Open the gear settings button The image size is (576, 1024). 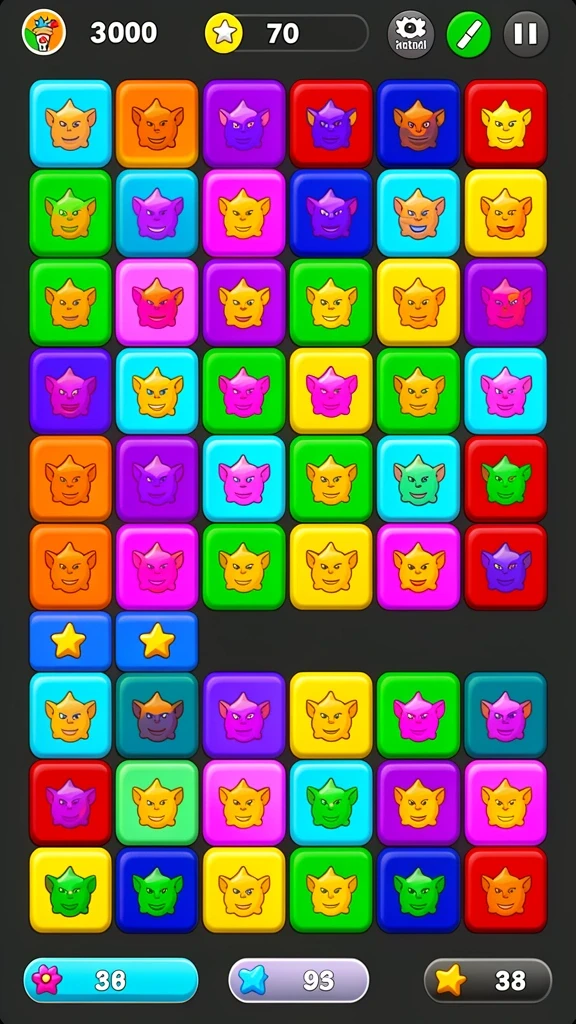(x=411, y=34)
